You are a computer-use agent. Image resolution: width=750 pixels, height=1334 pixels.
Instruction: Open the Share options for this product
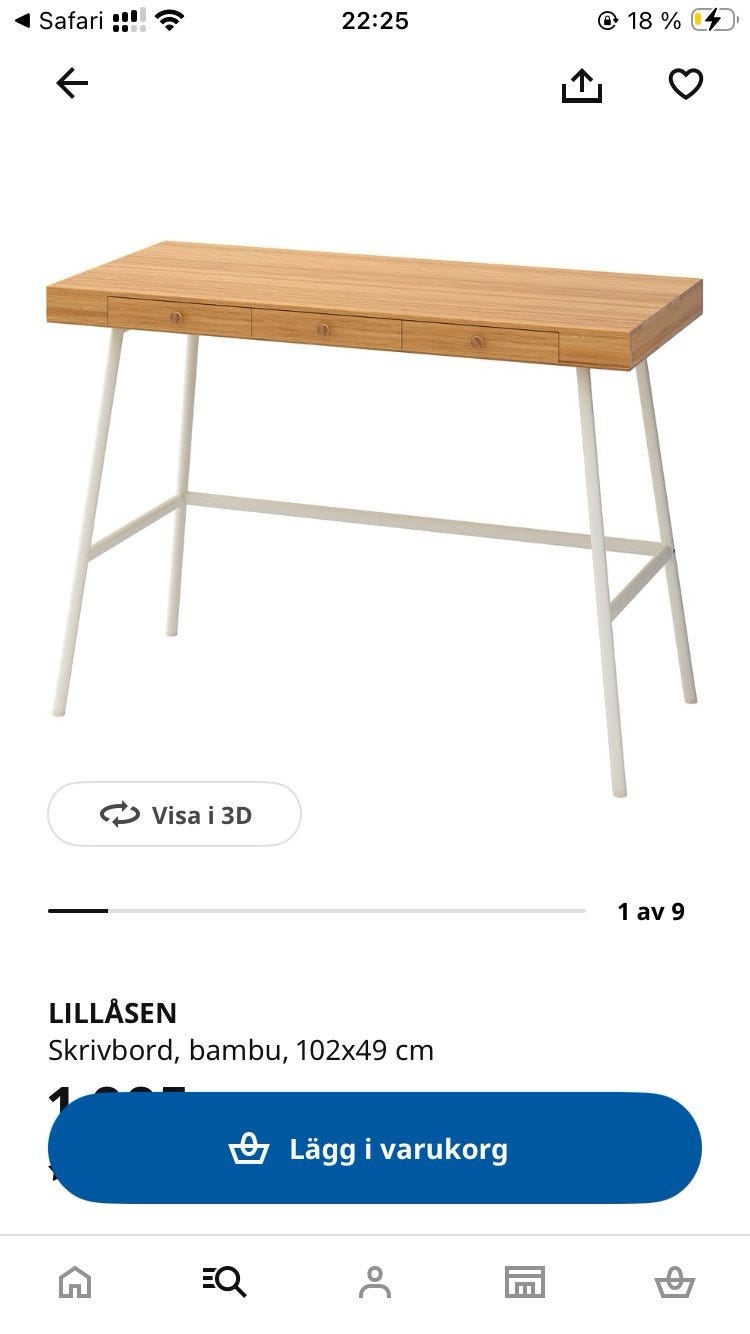click(x=581, y=84)
